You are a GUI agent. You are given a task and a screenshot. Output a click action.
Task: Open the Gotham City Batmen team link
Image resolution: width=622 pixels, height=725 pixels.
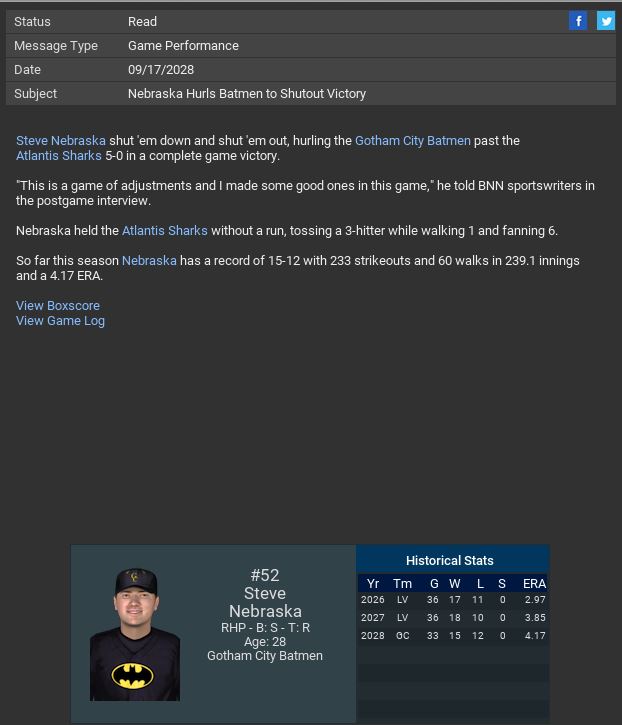pos(412,141)
